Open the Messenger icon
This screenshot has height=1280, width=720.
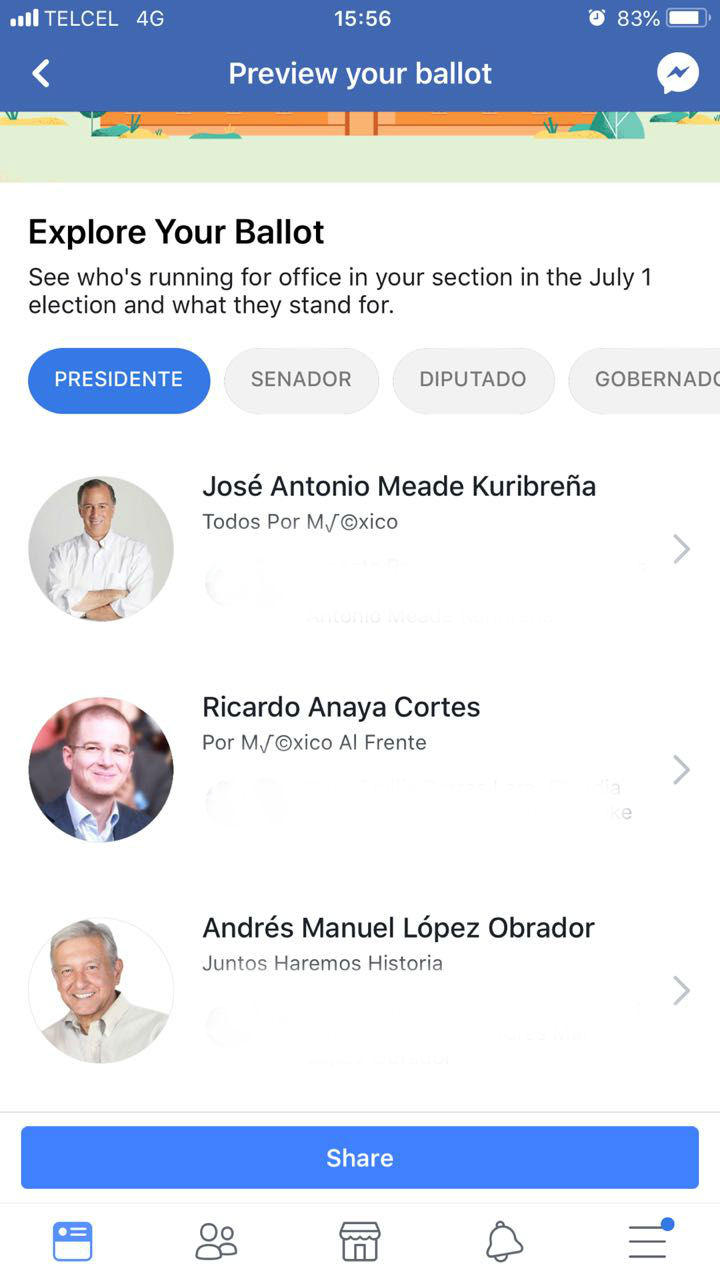point(677,73)
